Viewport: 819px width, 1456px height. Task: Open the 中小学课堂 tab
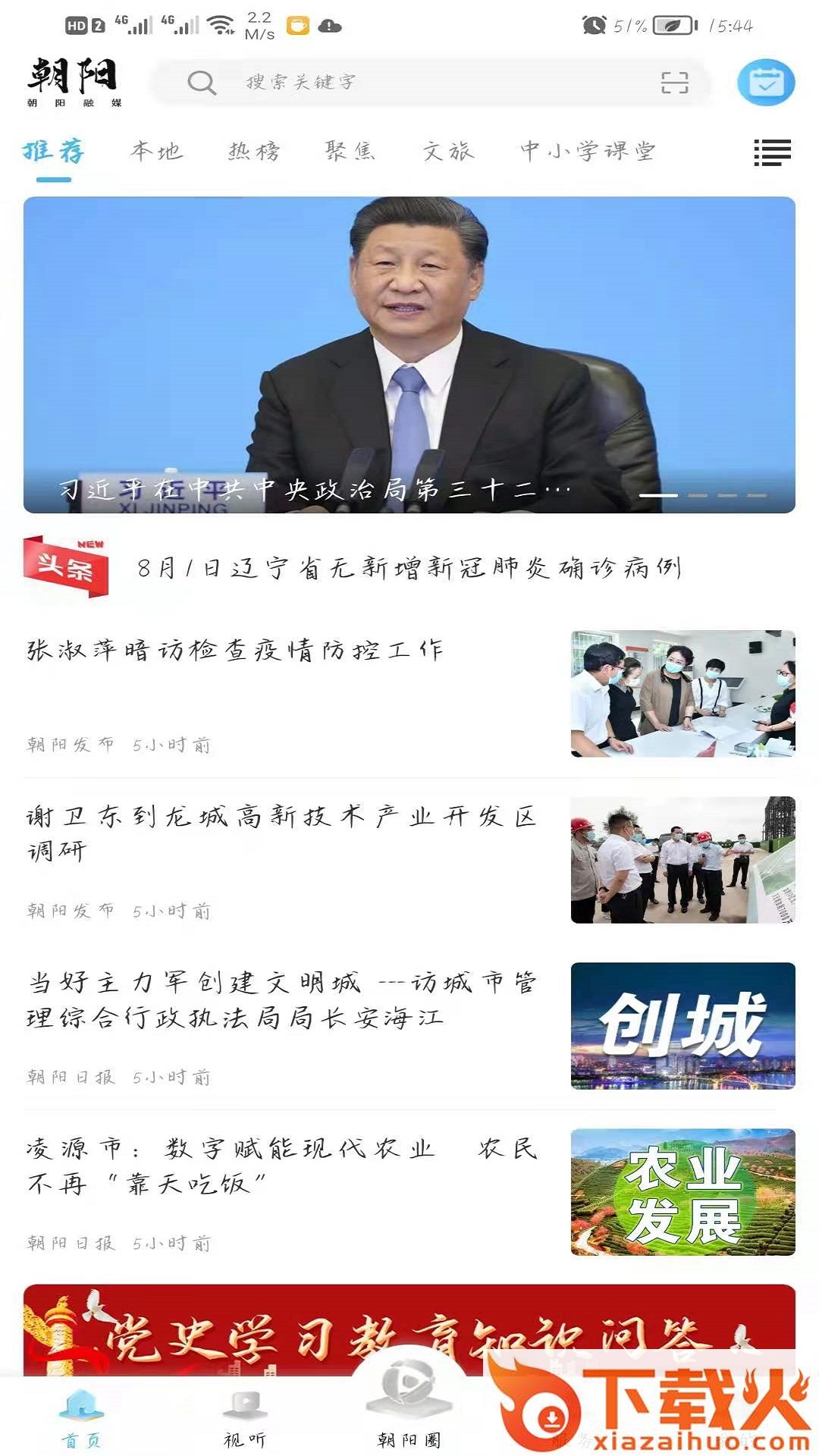(588, 151)
